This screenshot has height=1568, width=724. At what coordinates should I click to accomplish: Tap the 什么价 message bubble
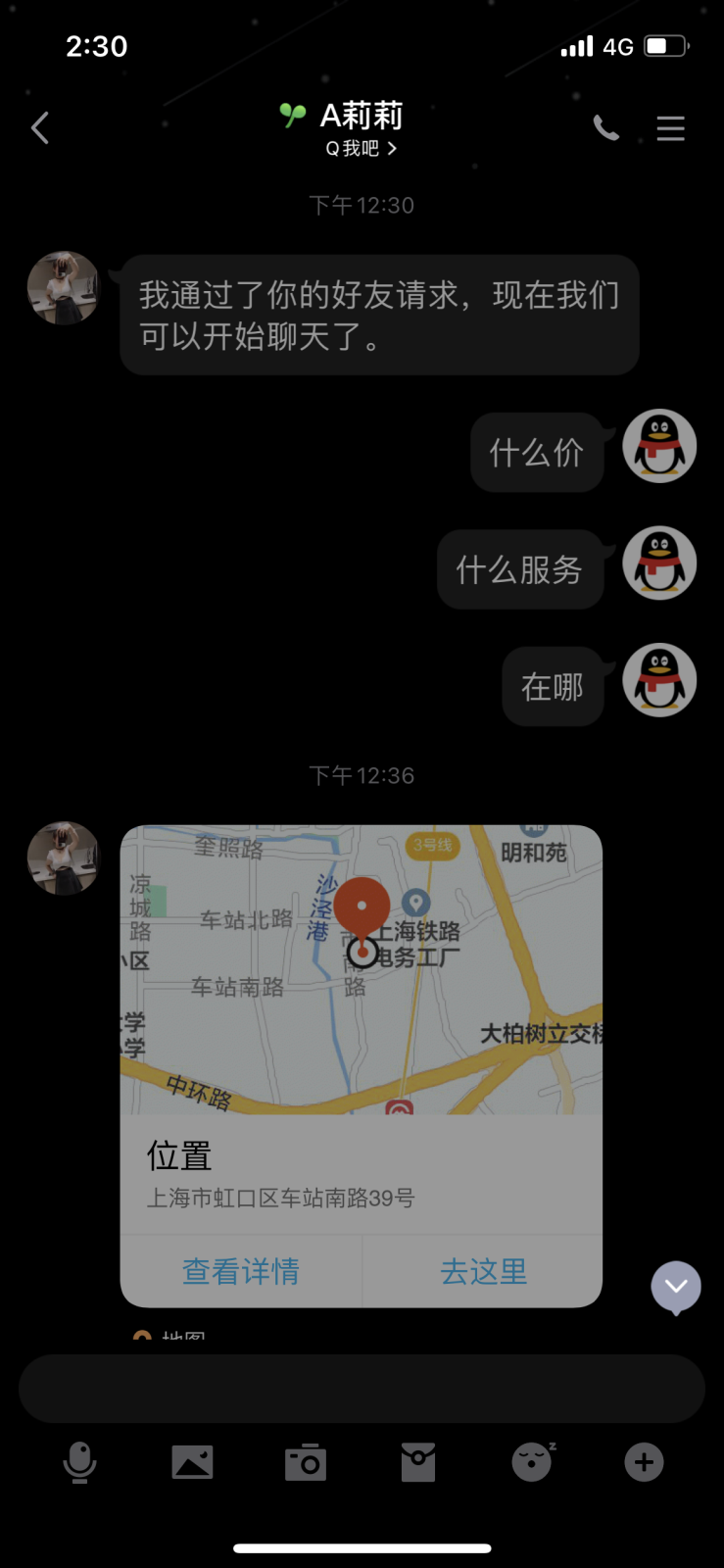click(x=537, y=452)
